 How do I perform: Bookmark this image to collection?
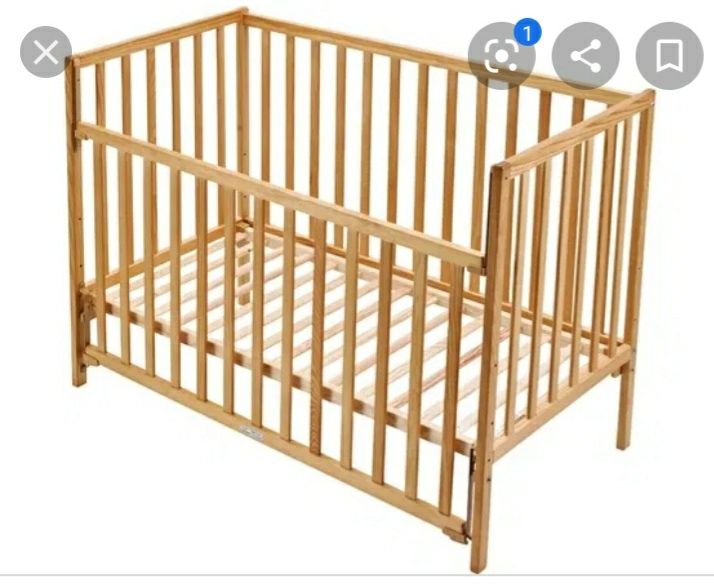click(x=669, y=56)
